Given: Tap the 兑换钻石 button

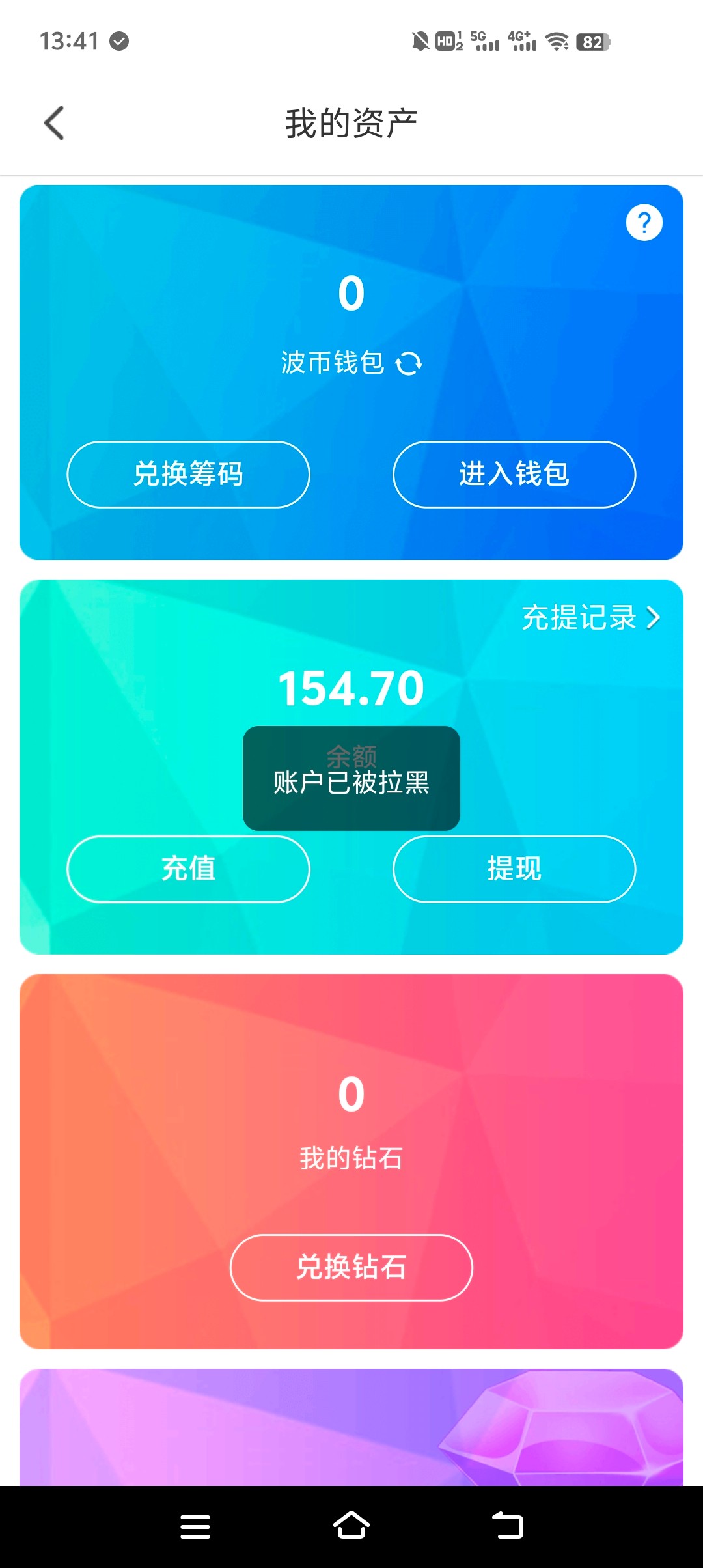Looking at the screenshot, I should (x=351, y=1267).
